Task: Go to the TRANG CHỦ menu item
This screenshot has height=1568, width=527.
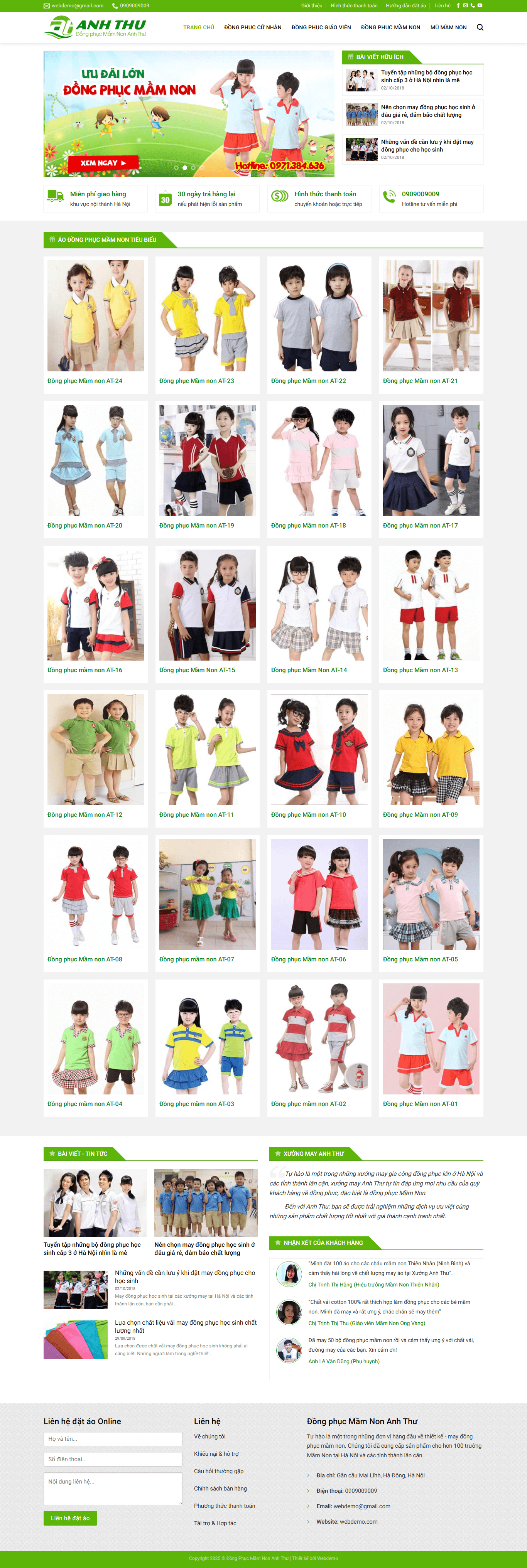Action: [199, 27]
